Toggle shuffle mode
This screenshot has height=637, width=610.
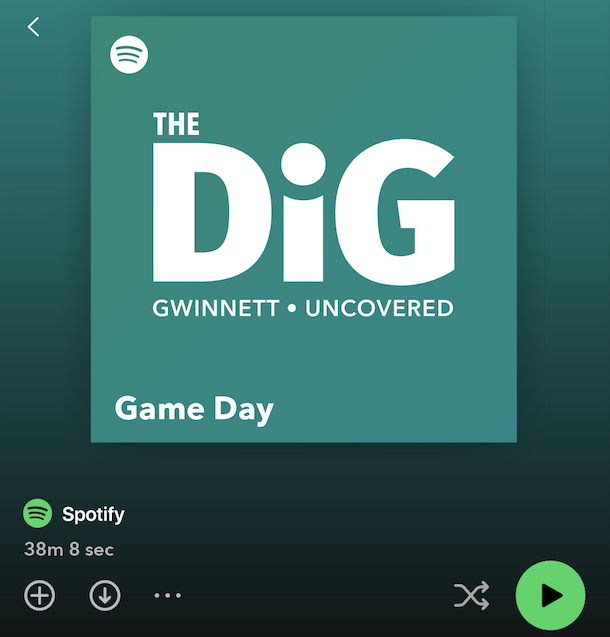pos(471,596)
